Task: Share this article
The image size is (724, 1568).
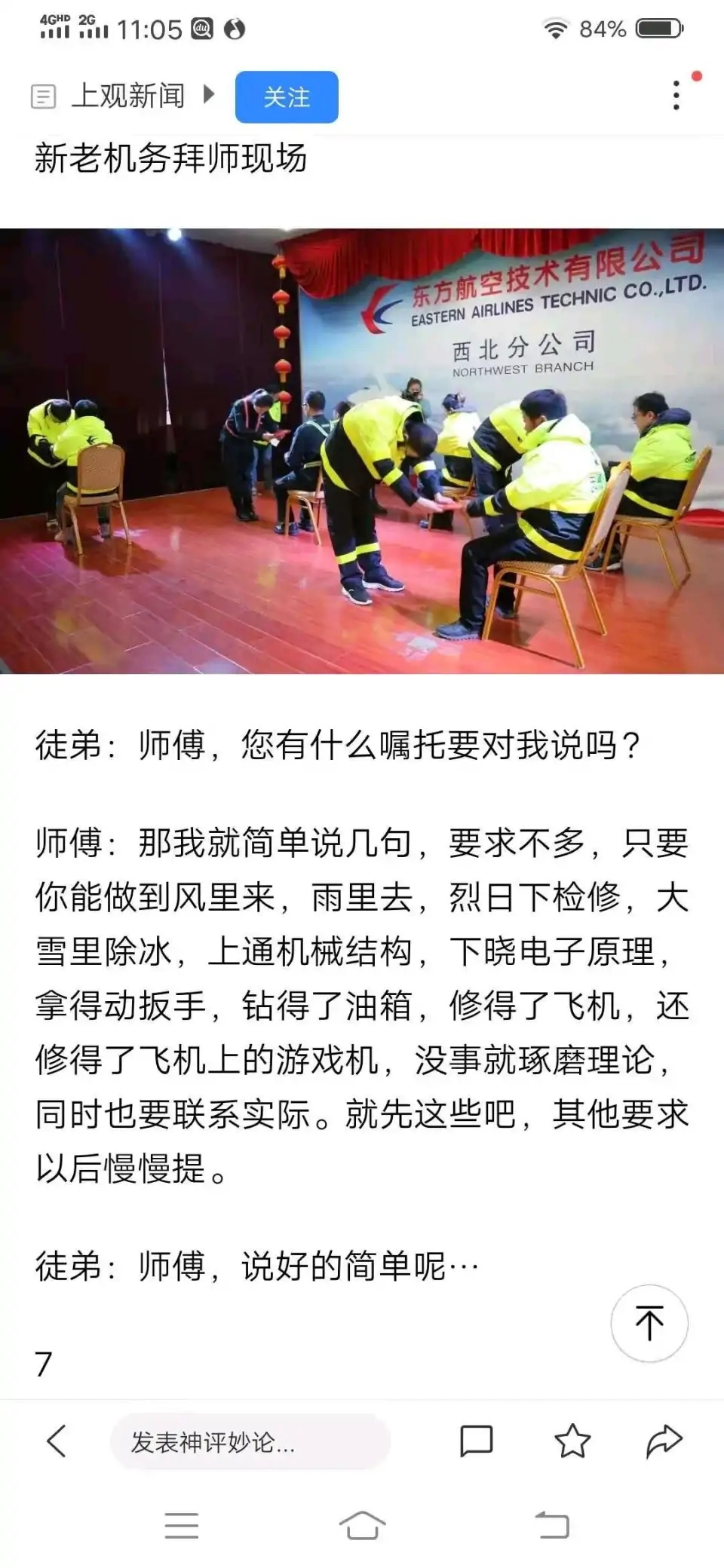Action: (664, 1441)
